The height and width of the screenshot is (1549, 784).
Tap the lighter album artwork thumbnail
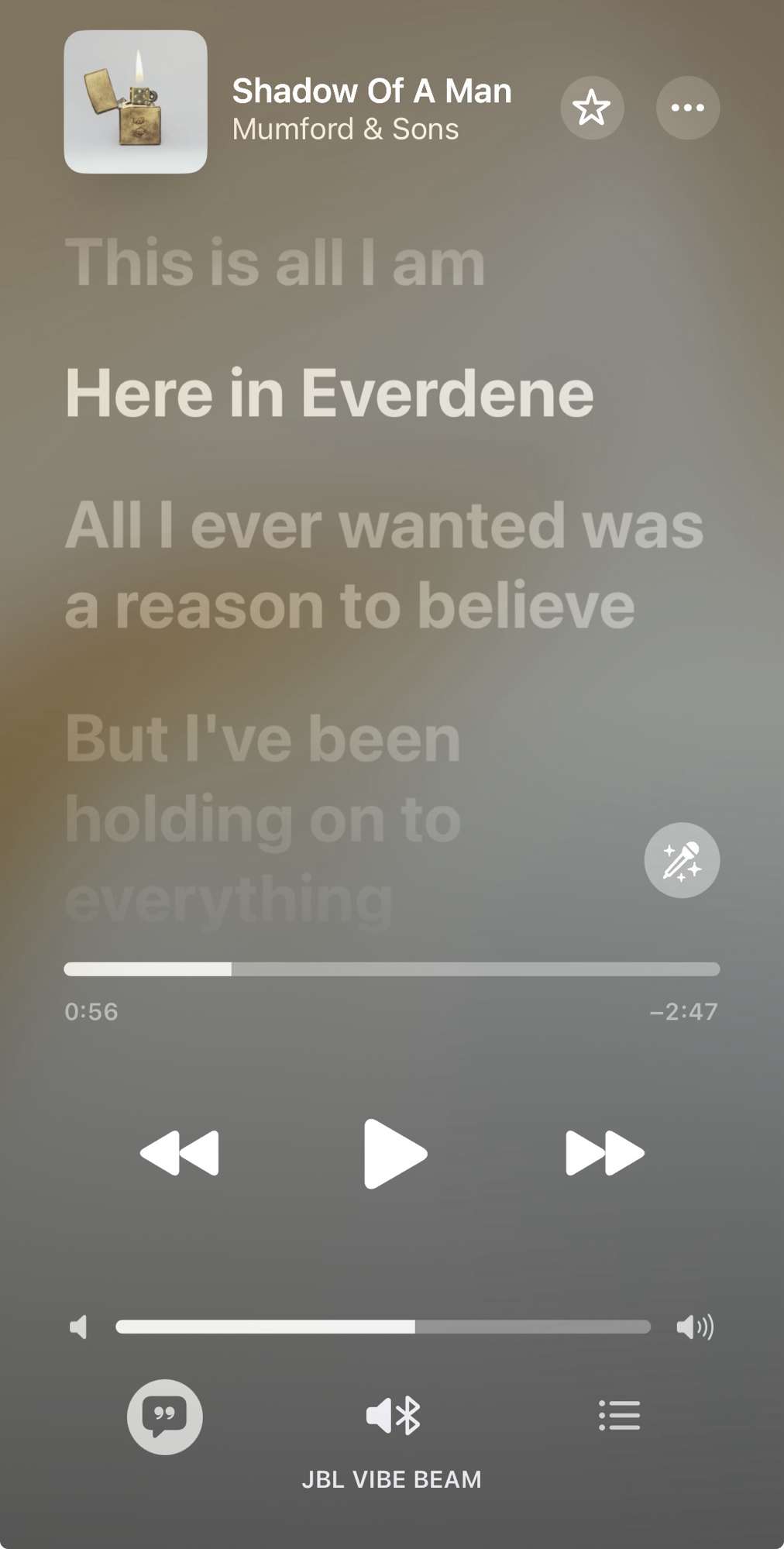[136, 102]
